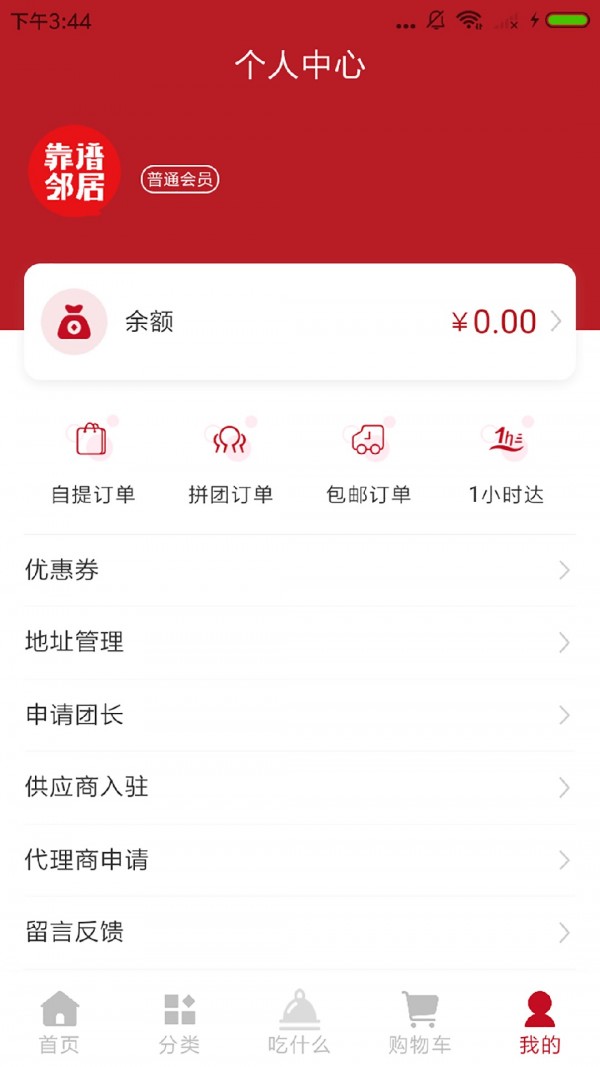Open the 购物车 shopping cart tab
600x1067 pixels.
tap(419, 1023)
